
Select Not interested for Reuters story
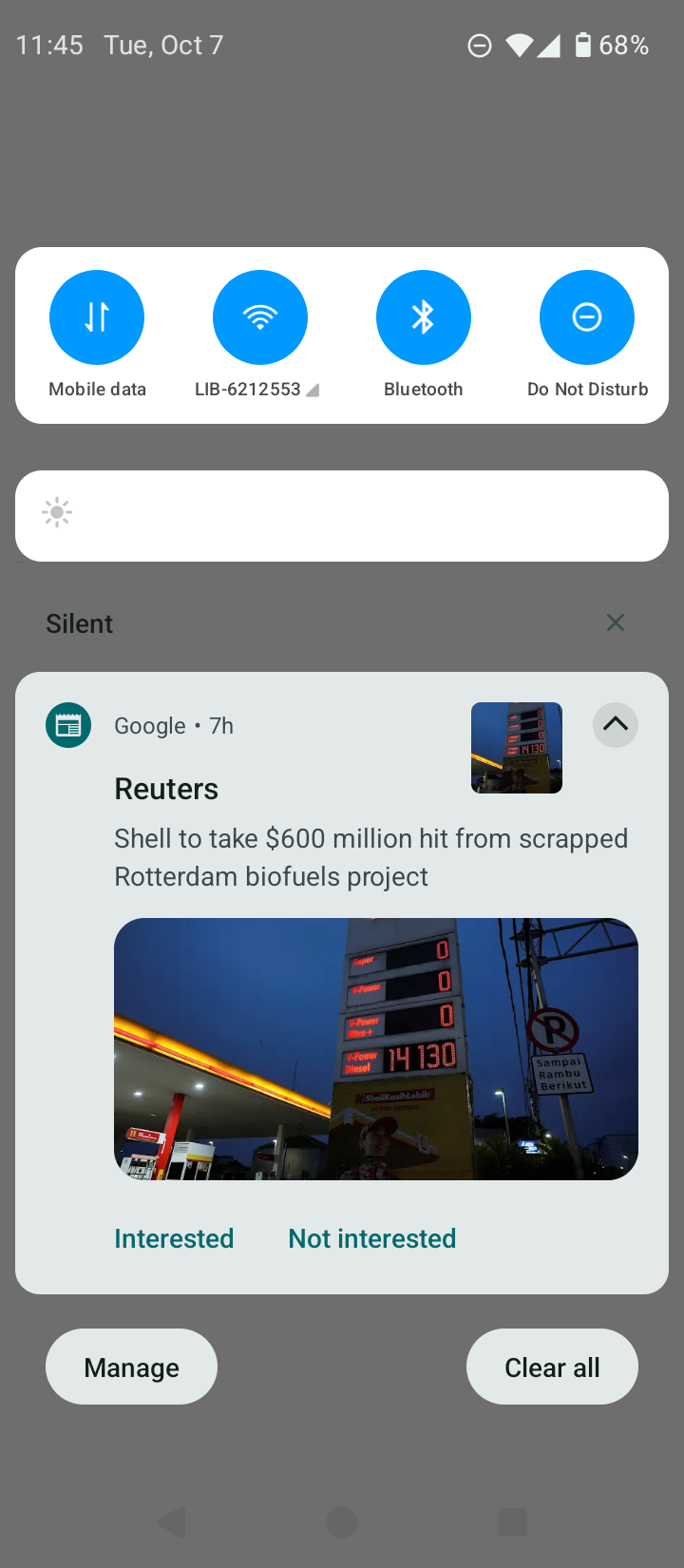pyautogui.click(x=372, y=1238)
